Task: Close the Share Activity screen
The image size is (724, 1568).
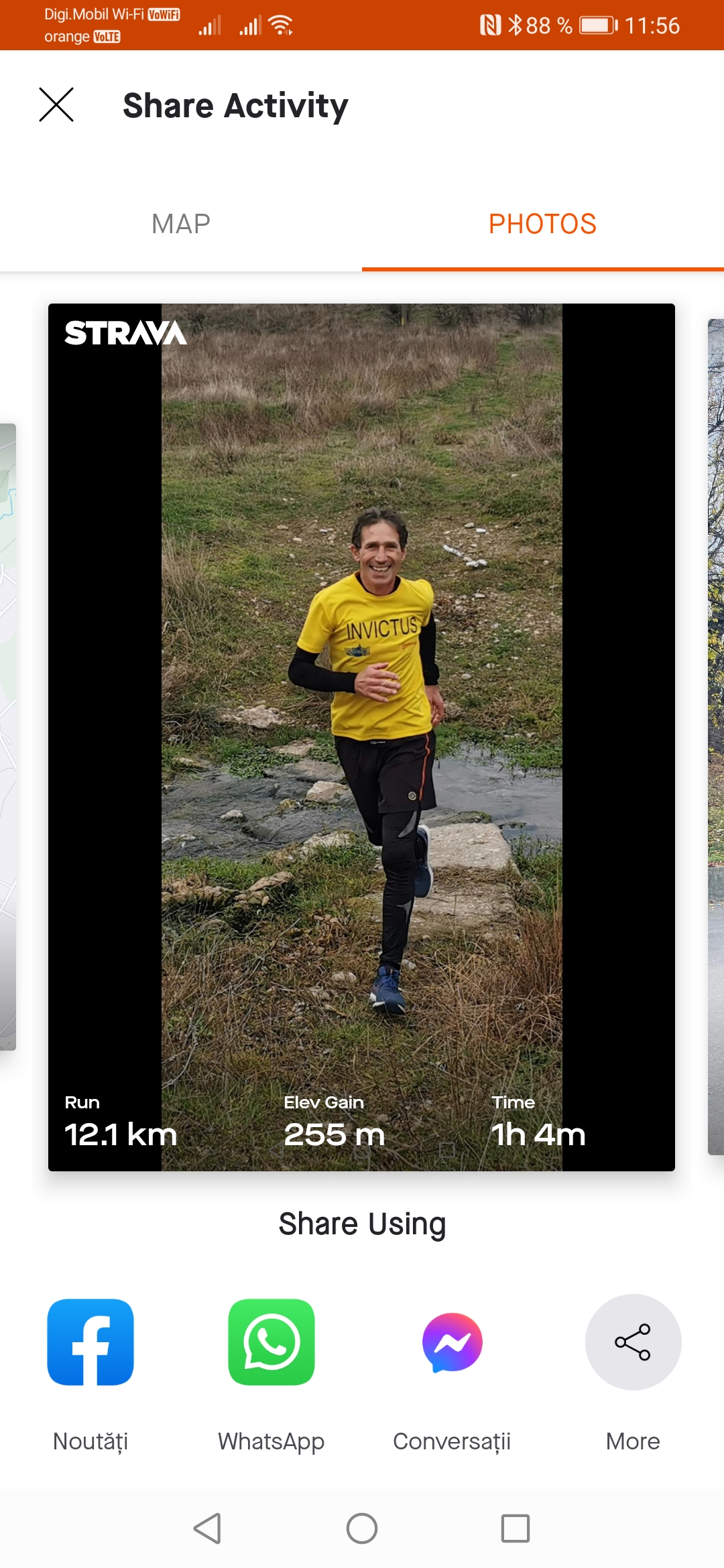Action: coord(56,105)
